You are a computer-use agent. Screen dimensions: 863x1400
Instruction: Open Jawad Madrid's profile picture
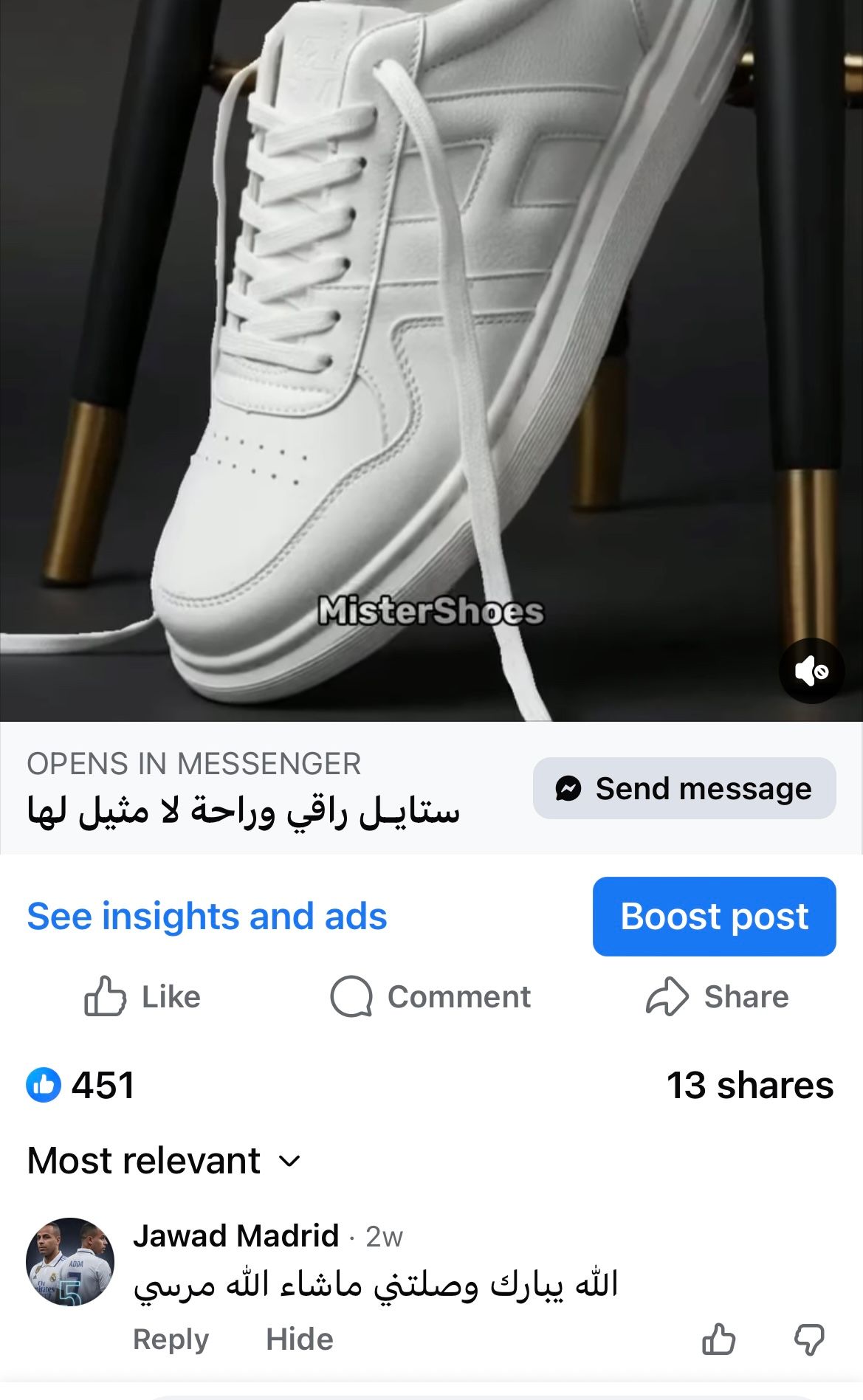(x=70, y=1261)
